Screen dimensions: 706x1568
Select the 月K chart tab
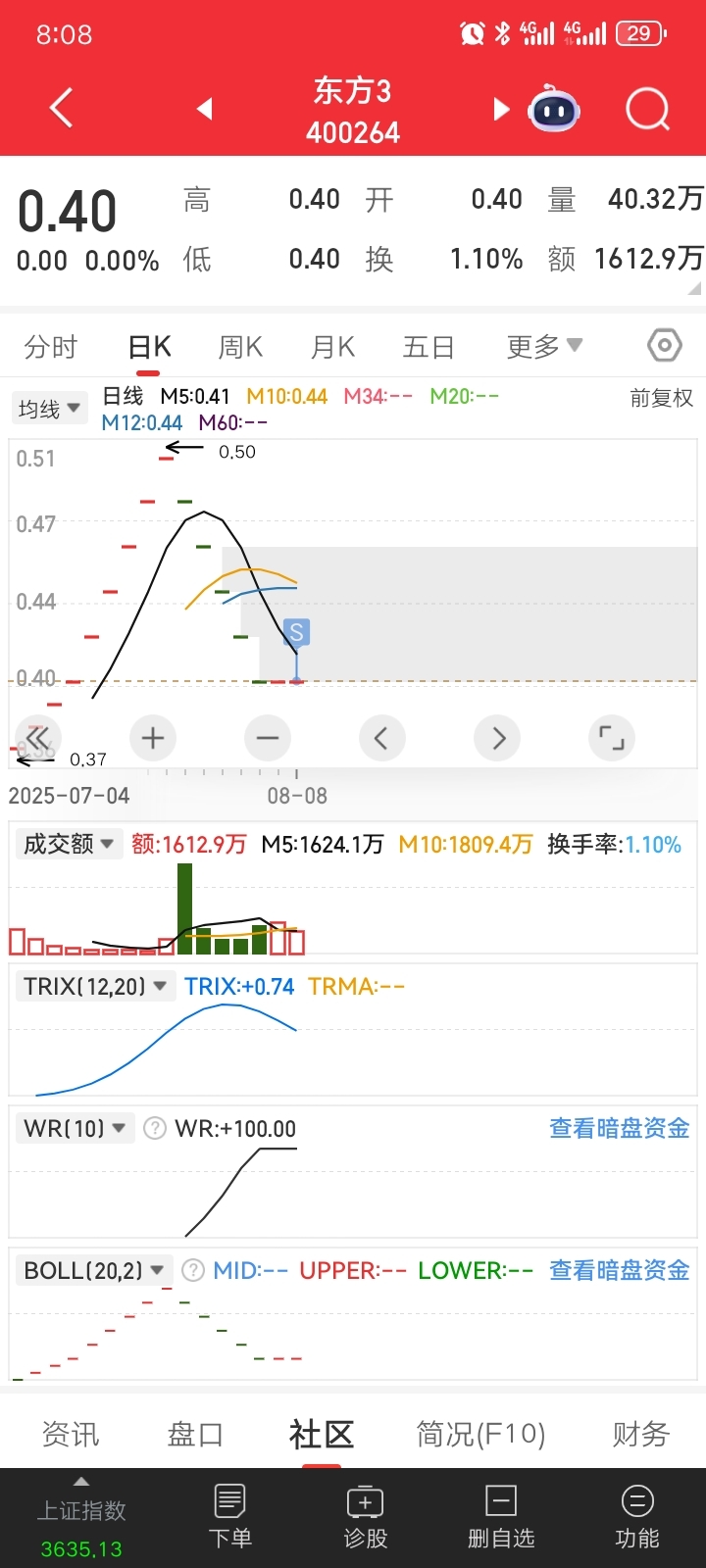click(332, 347)
